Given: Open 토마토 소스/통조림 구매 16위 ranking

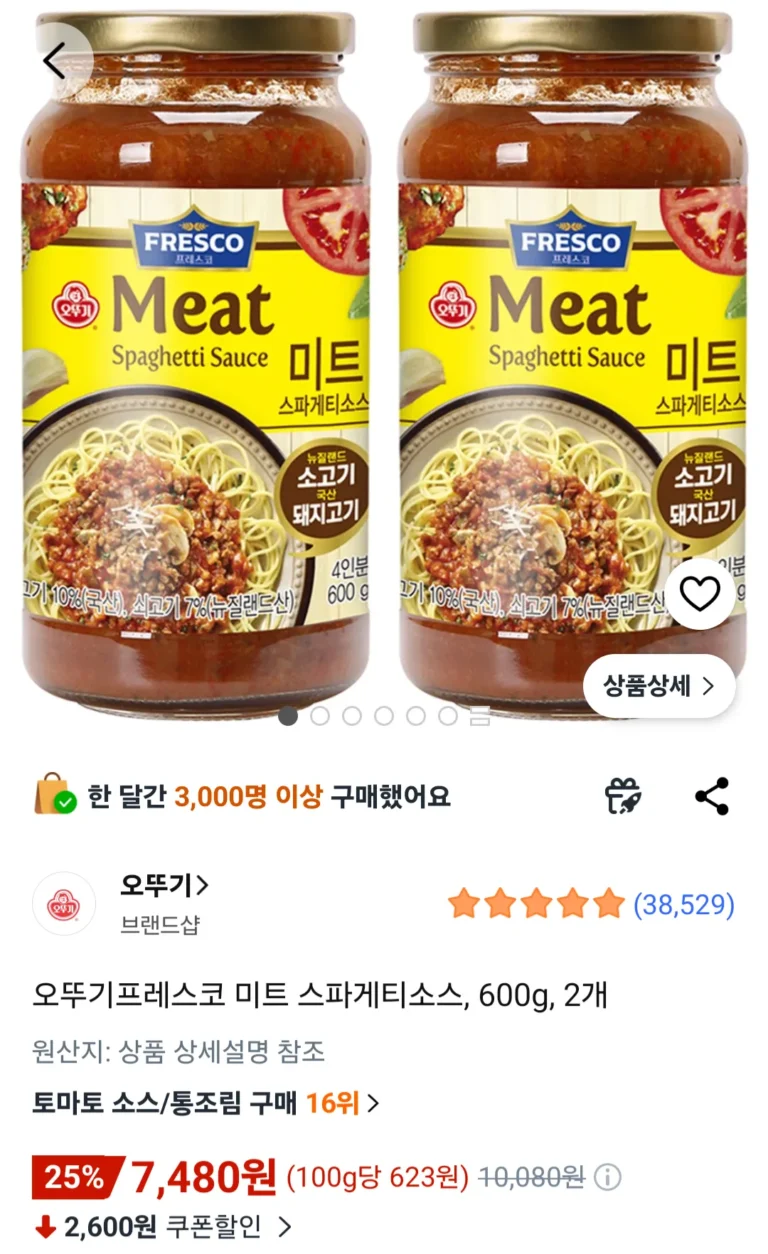Looking at the screenshot, I should [x=206, y=1103].
